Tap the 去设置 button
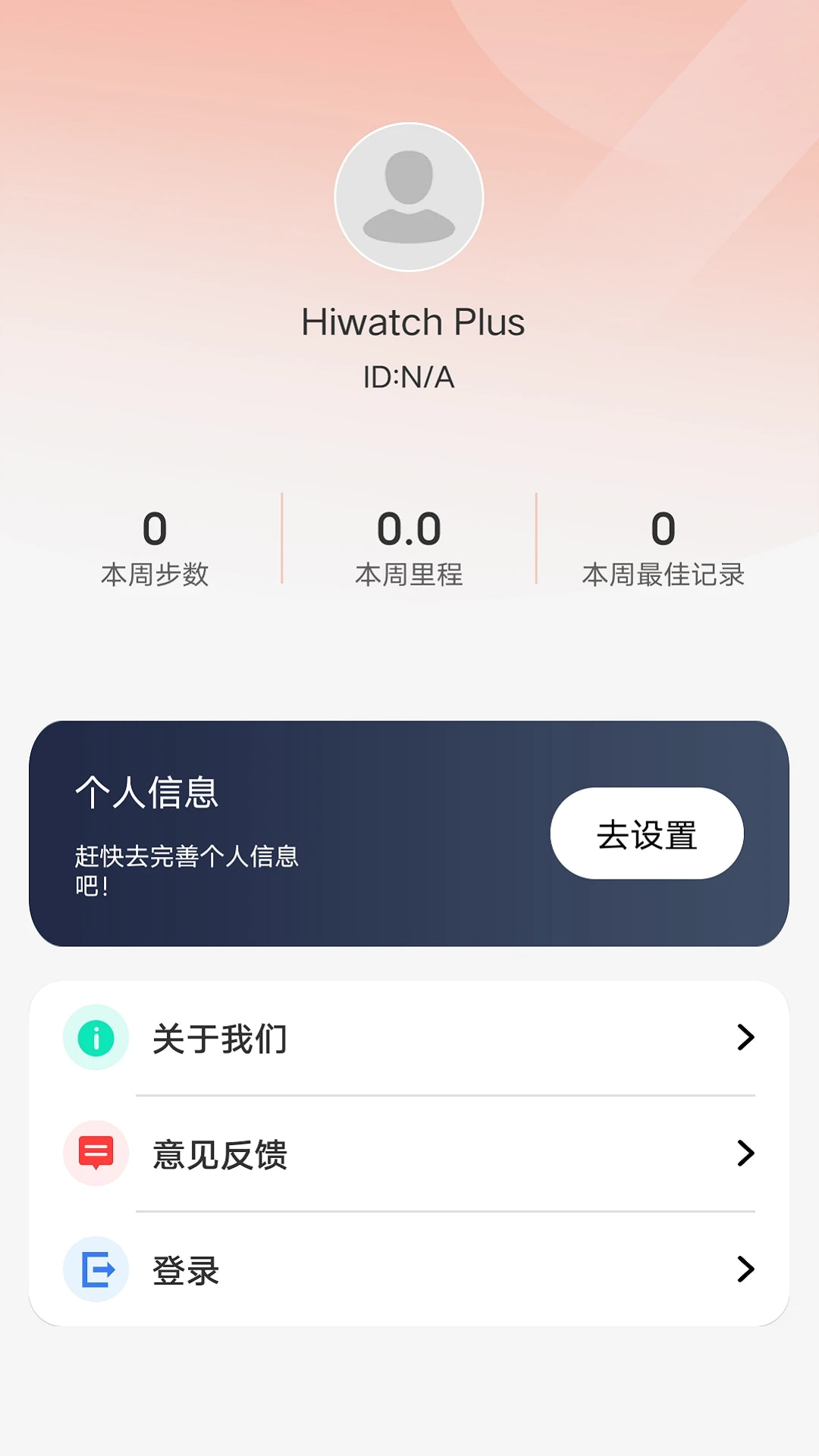Image resolution: width=819 pixels, height=1456 pixels. tap(646, 833)
